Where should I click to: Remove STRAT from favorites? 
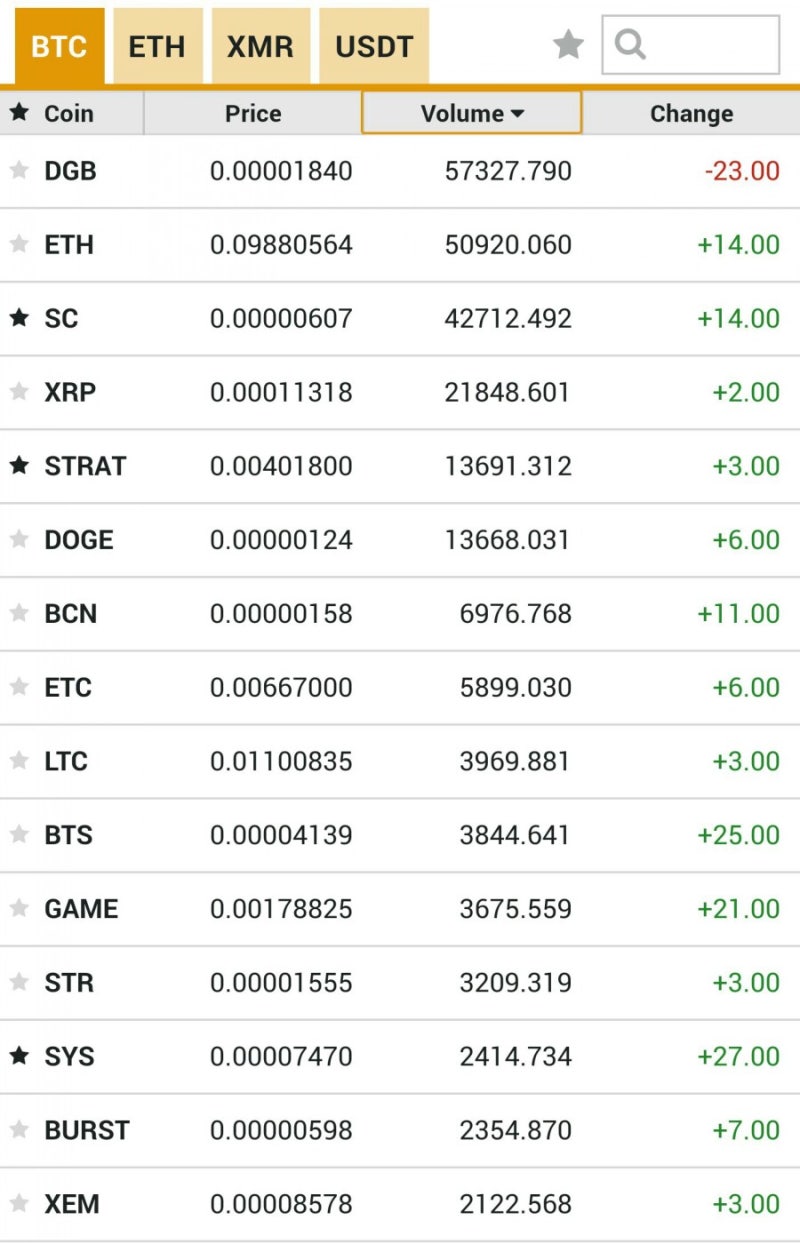click(19, 466)
